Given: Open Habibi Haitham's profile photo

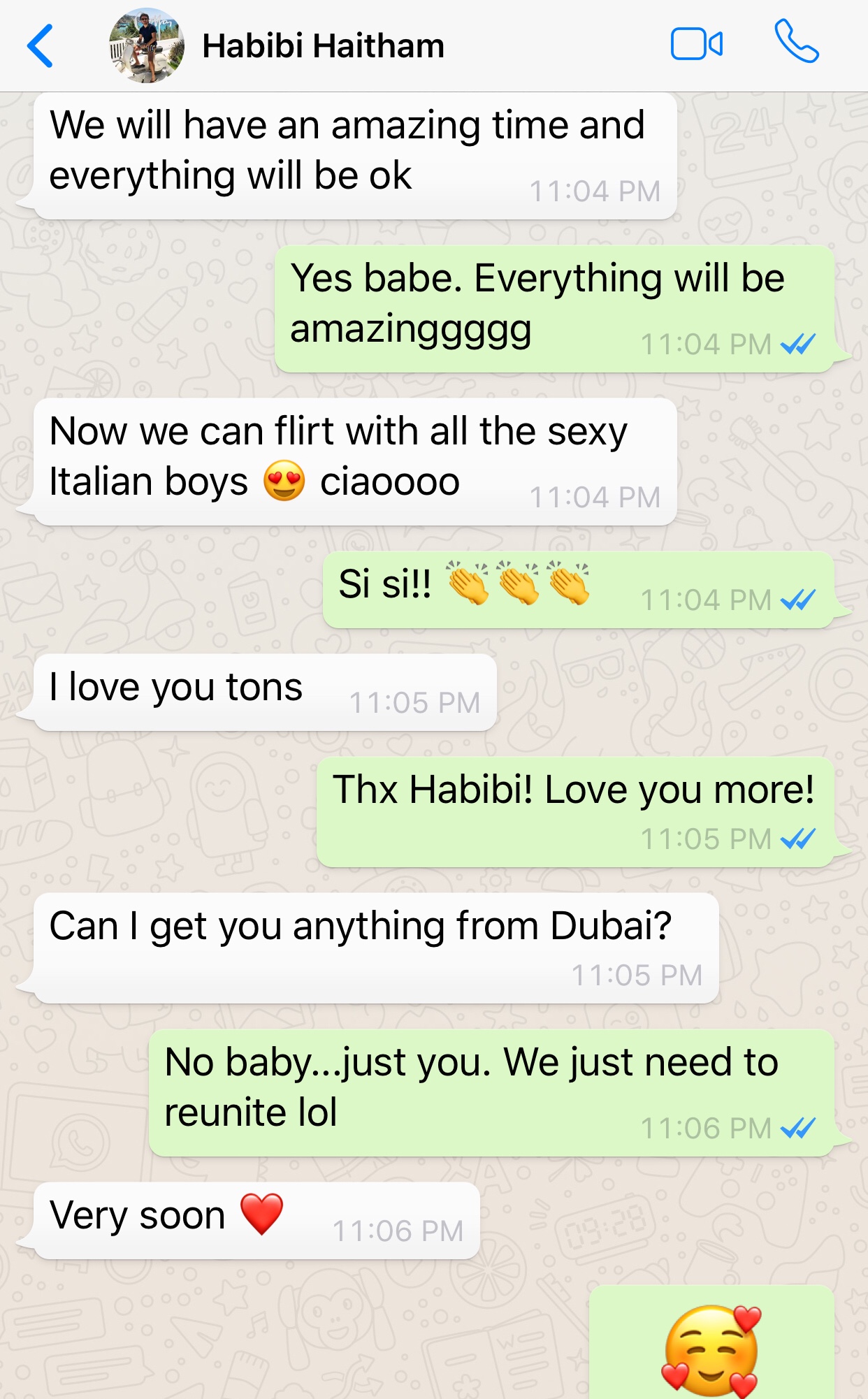Looking at the screenshot, I should pos(147,46).
